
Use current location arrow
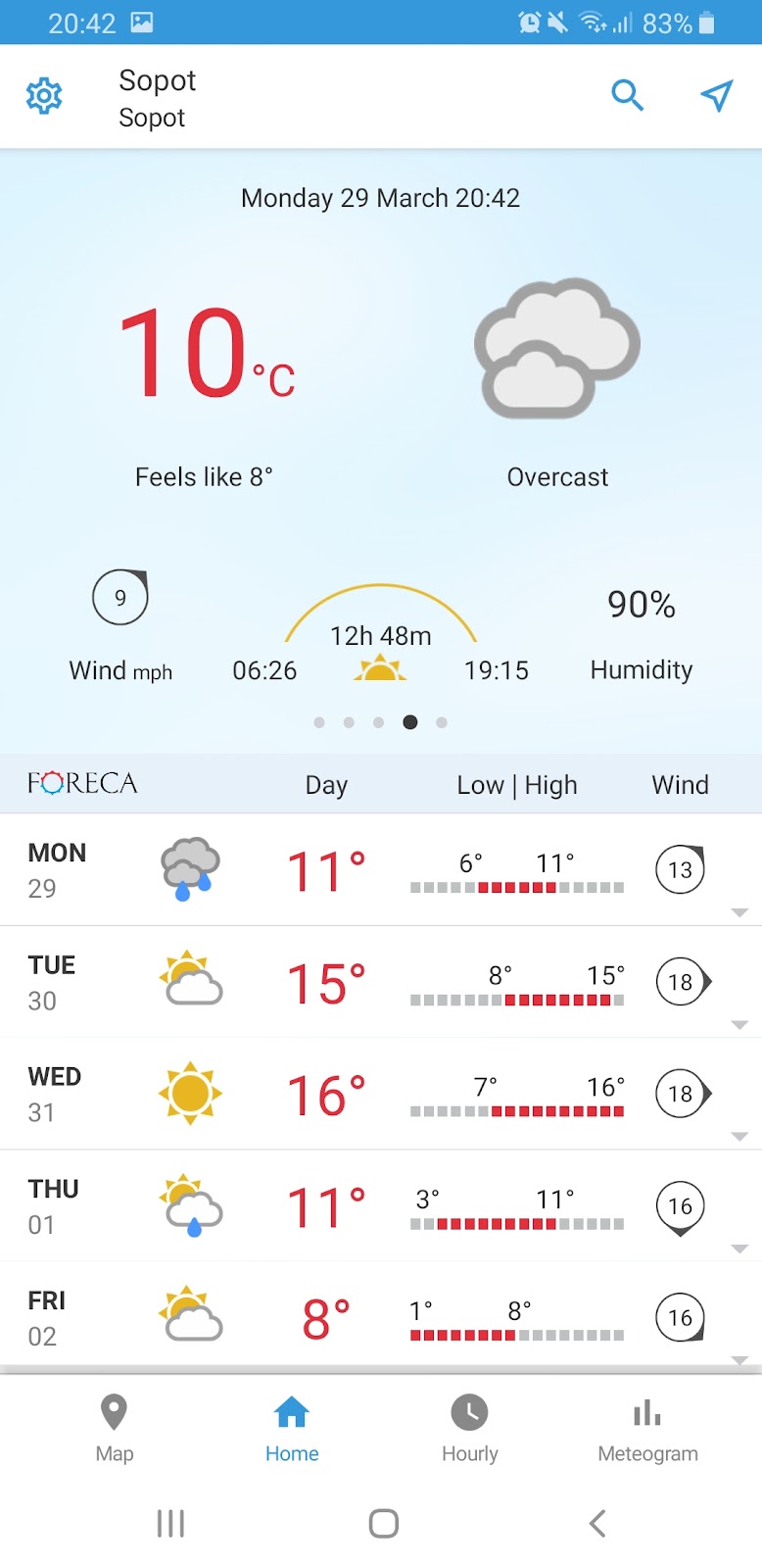717,96
